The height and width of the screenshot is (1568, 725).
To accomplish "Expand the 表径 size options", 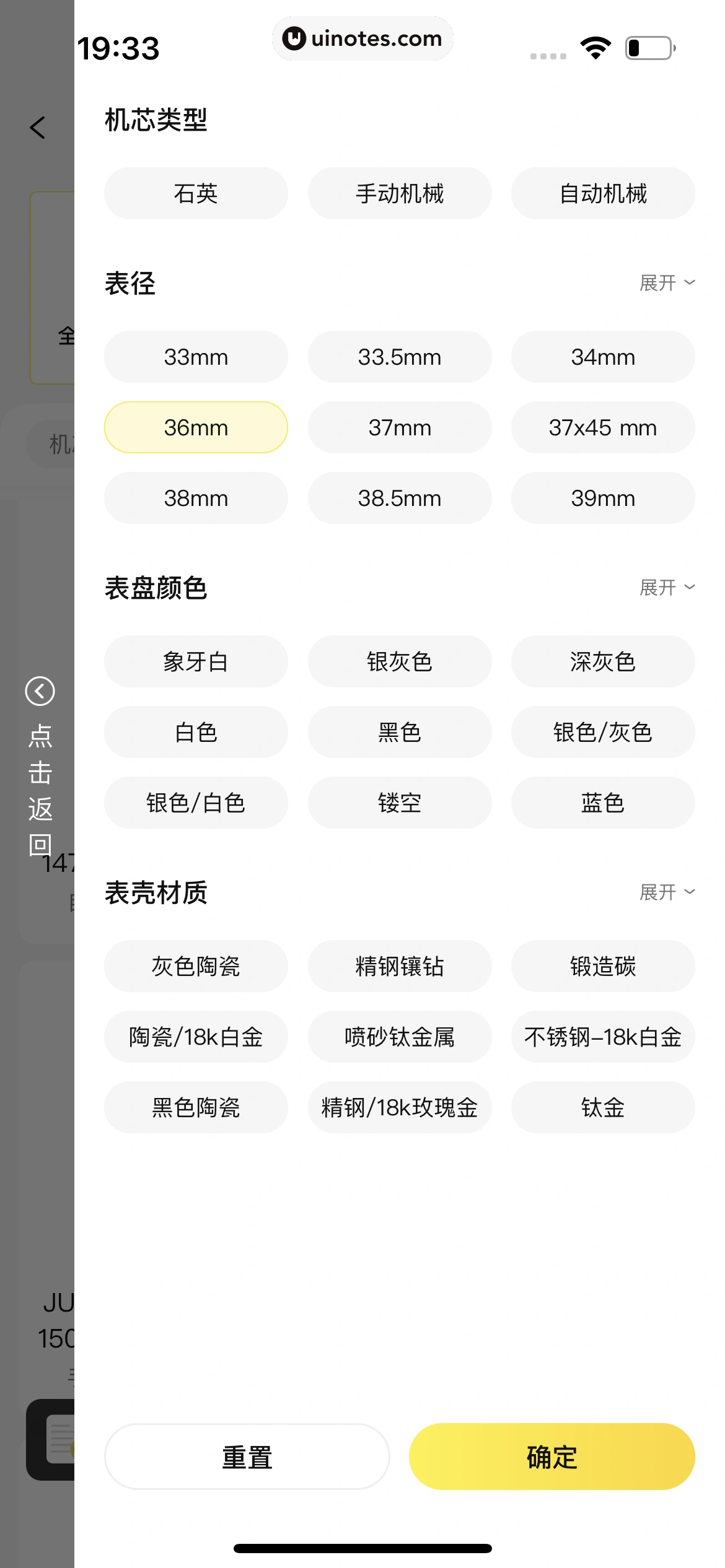I will (667, 283).
